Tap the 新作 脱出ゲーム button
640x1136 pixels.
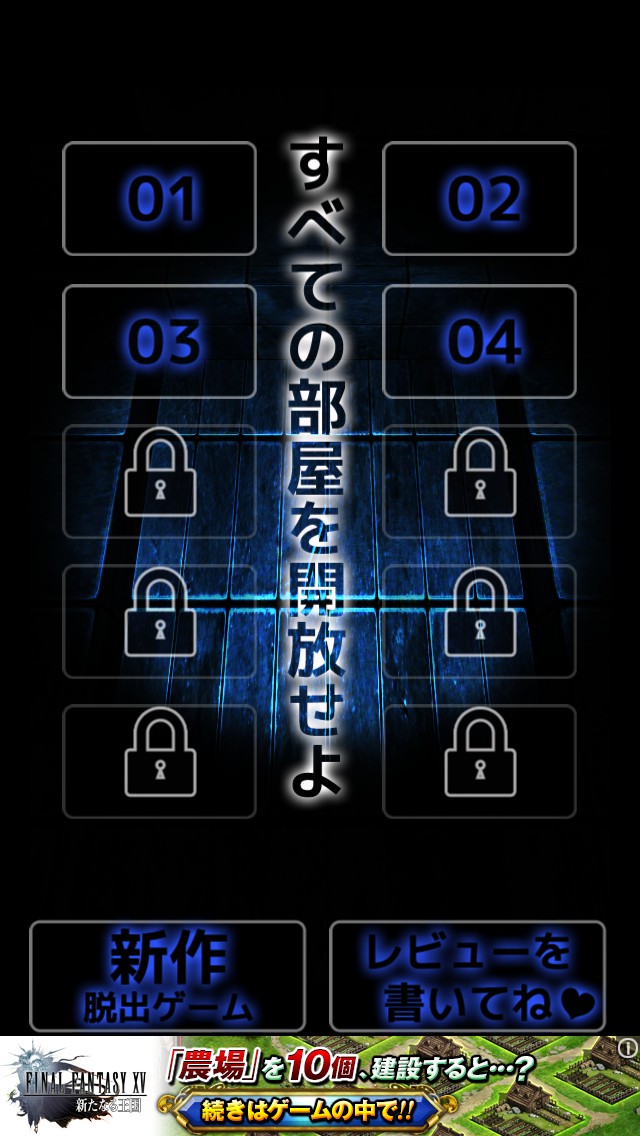tap(167, 976)
